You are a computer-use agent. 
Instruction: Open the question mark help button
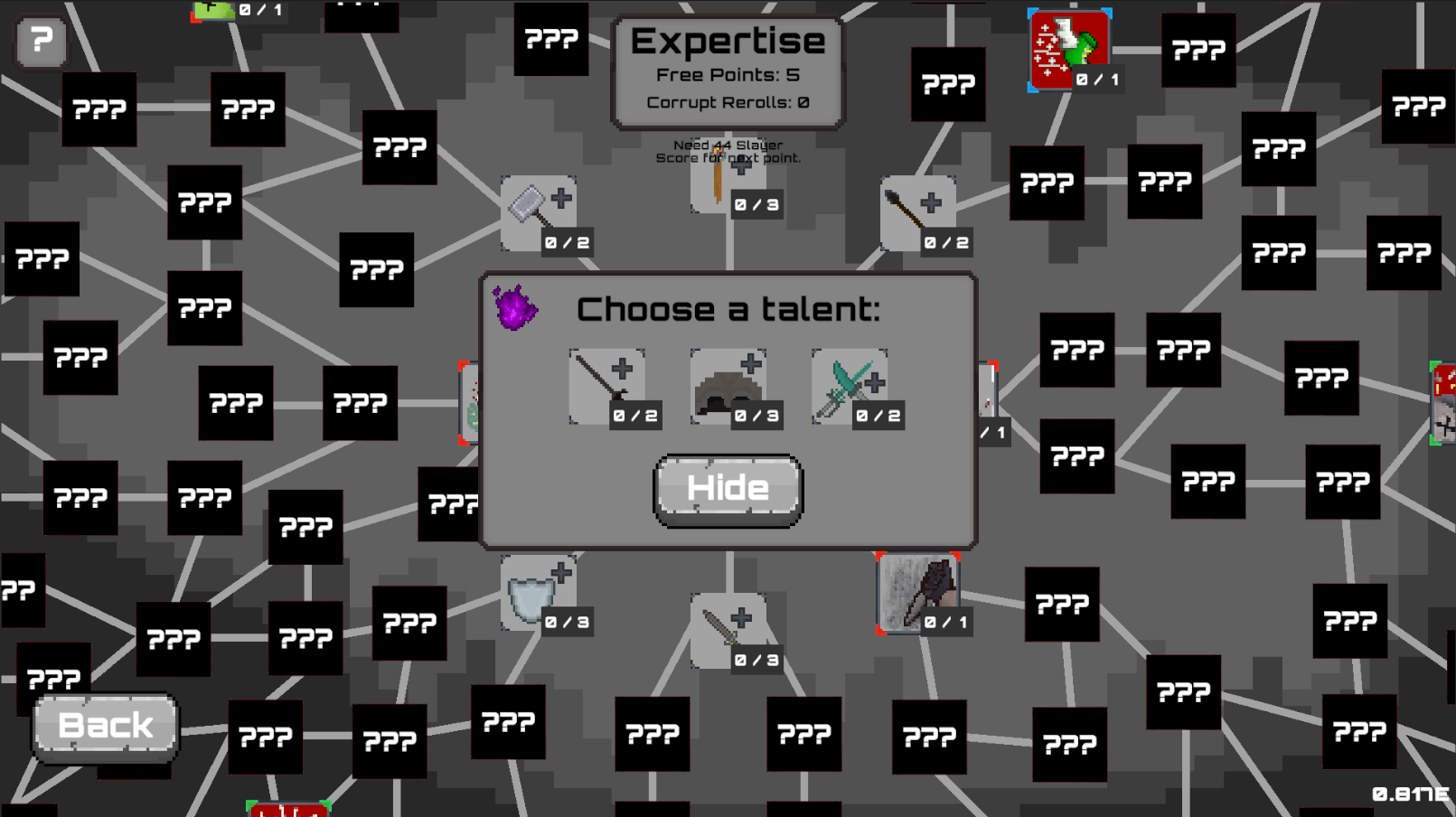click(41, 41)
